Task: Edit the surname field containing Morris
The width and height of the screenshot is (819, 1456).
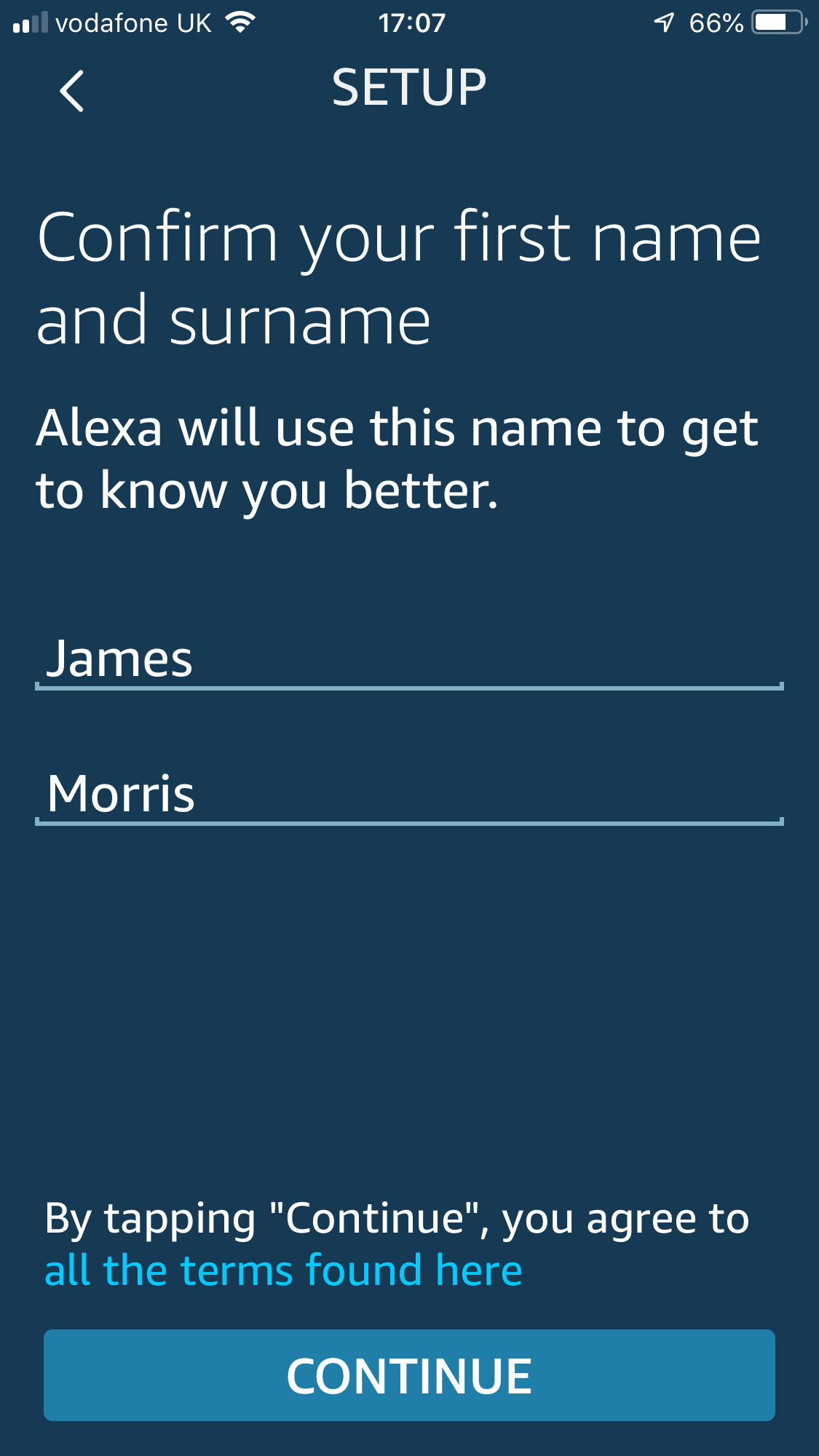Action: (x=408, y=793)
